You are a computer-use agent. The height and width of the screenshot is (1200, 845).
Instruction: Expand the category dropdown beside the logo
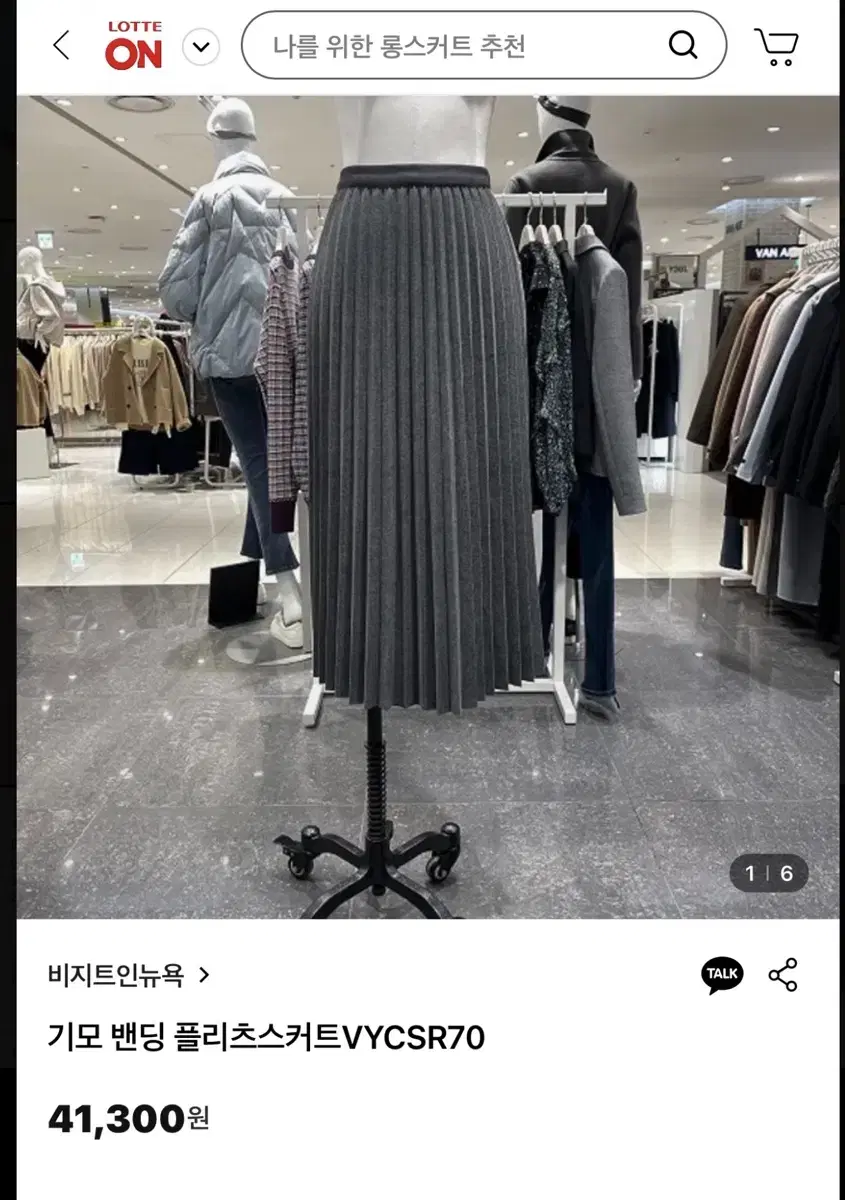pyautogui.click(x=200, y=45)
